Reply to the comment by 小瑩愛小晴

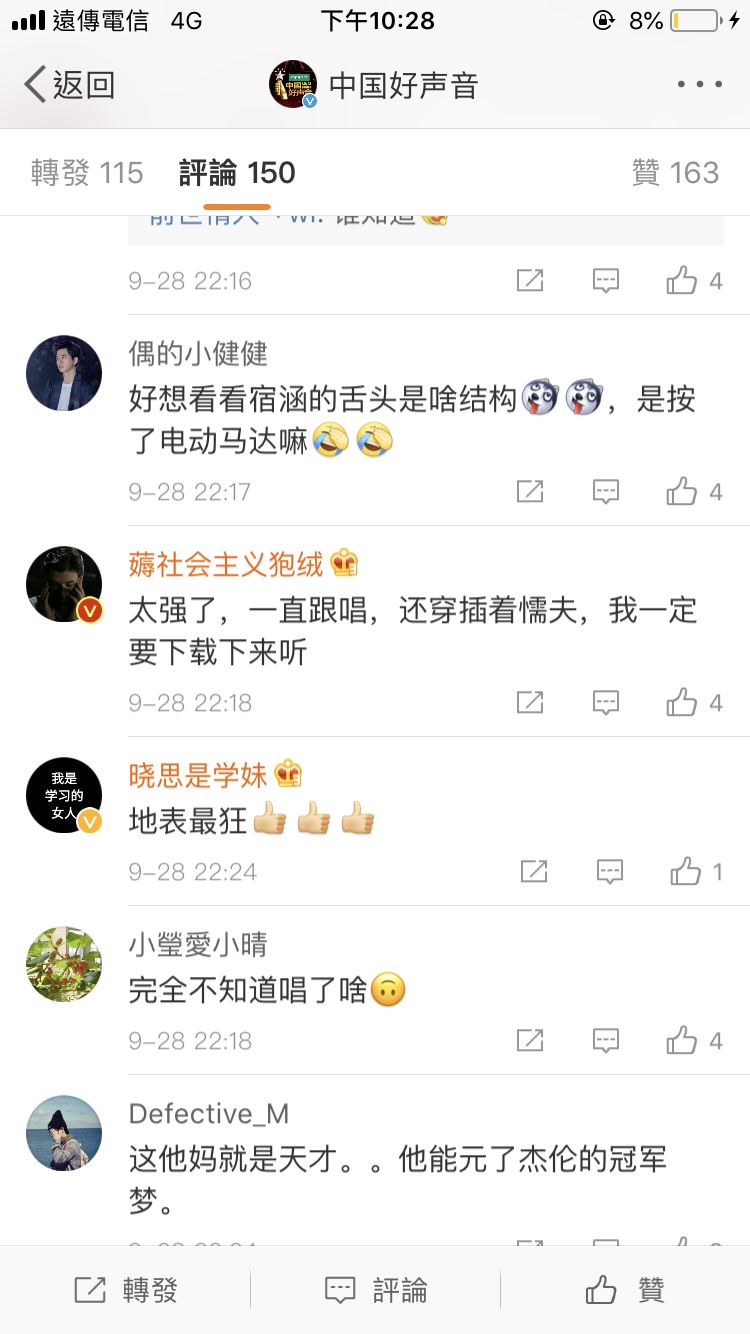pos(606,1041)
